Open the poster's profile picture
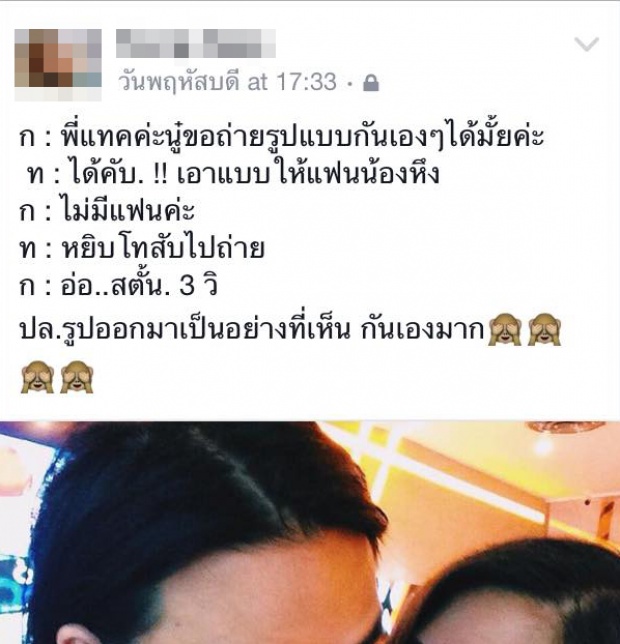 [60, 63]
